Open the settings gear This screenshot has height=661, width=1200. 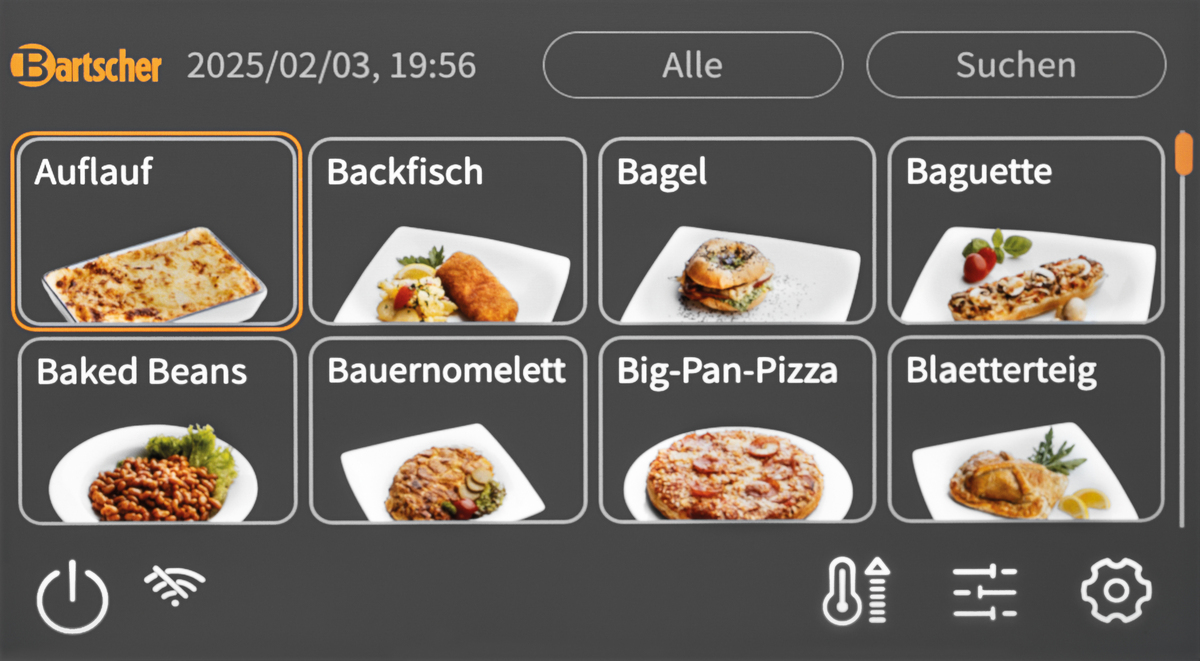(x=1116, y=591)
